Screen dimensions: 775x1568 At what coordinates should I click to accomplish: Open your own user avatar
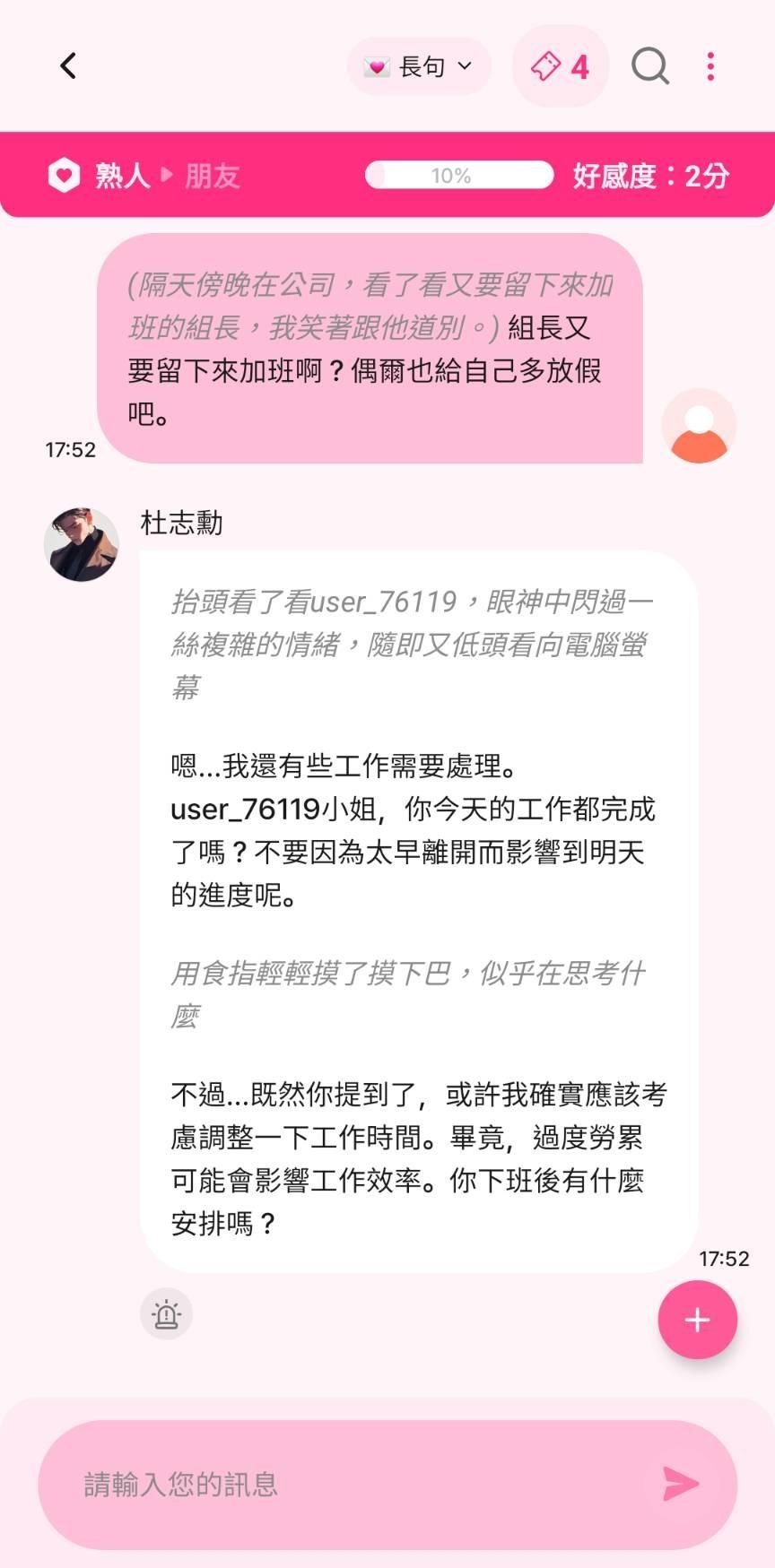(x=699, y=426)
